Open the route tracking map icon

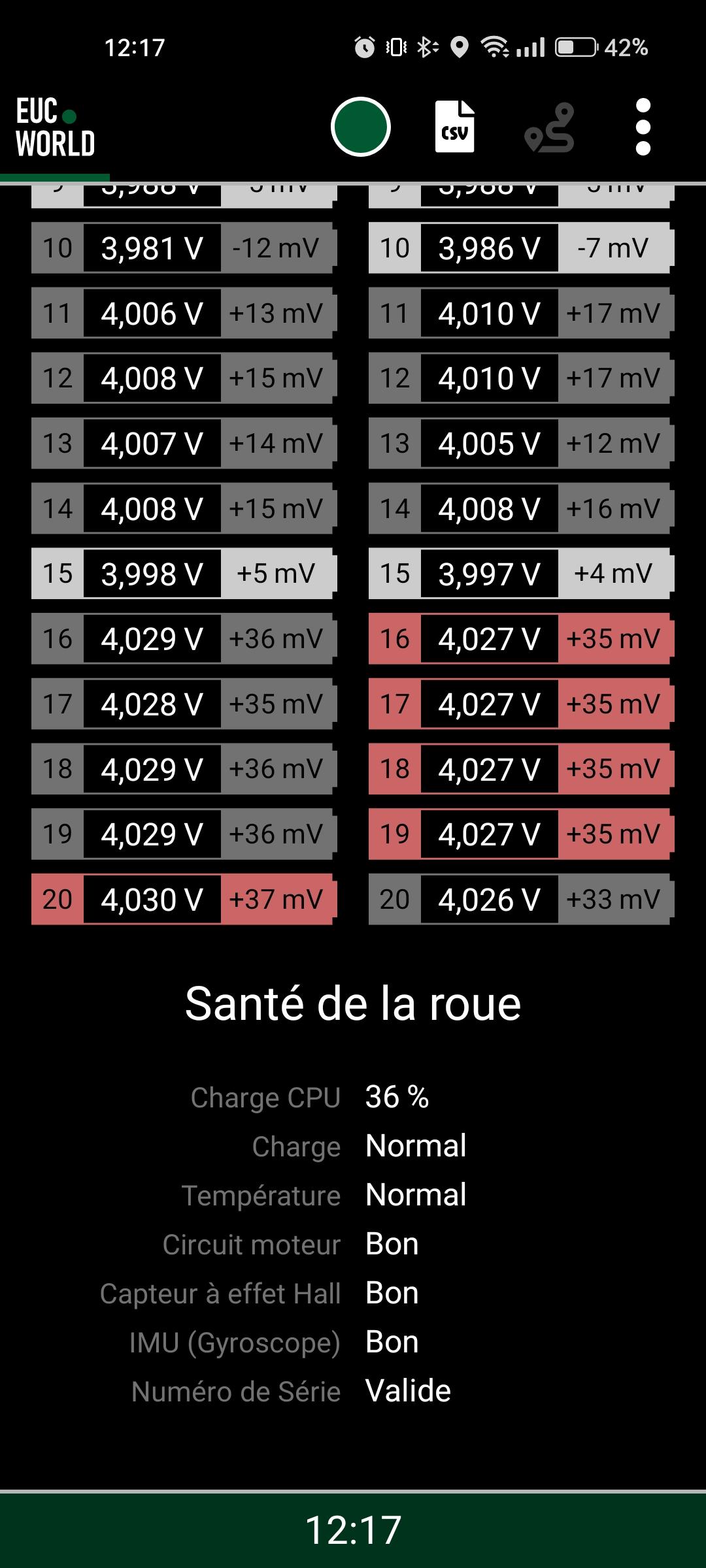click(549, 127)
